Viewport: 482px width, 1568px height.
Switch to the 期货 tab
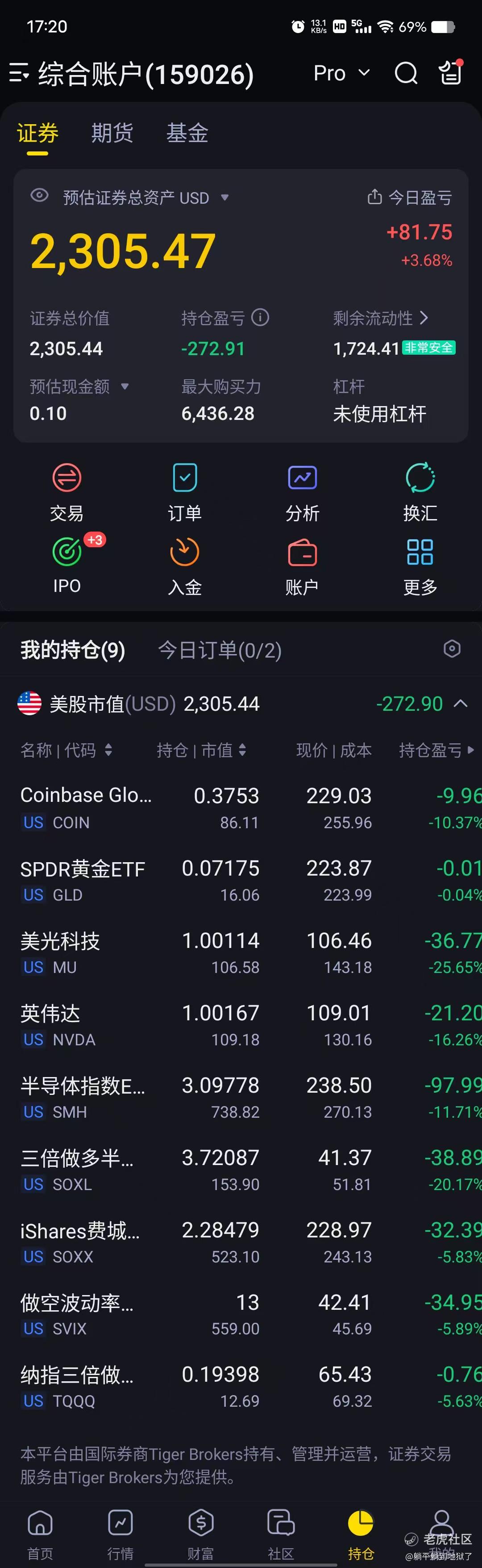click(x=112, y=133)
